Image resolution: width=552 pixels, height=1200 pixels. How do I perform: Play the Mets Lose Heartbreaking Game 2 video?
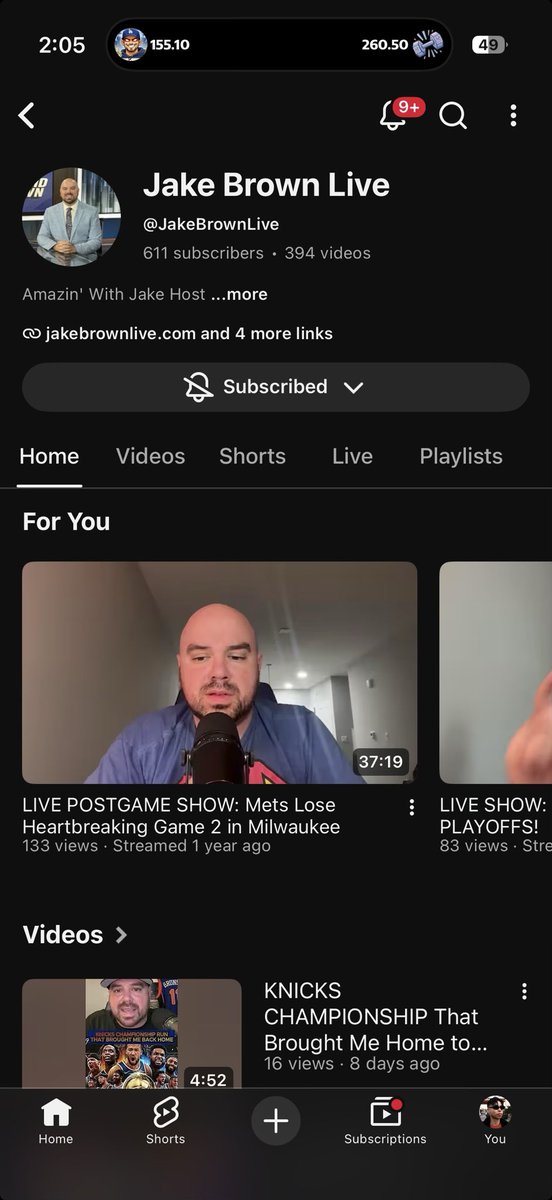(x=220, y=672)
